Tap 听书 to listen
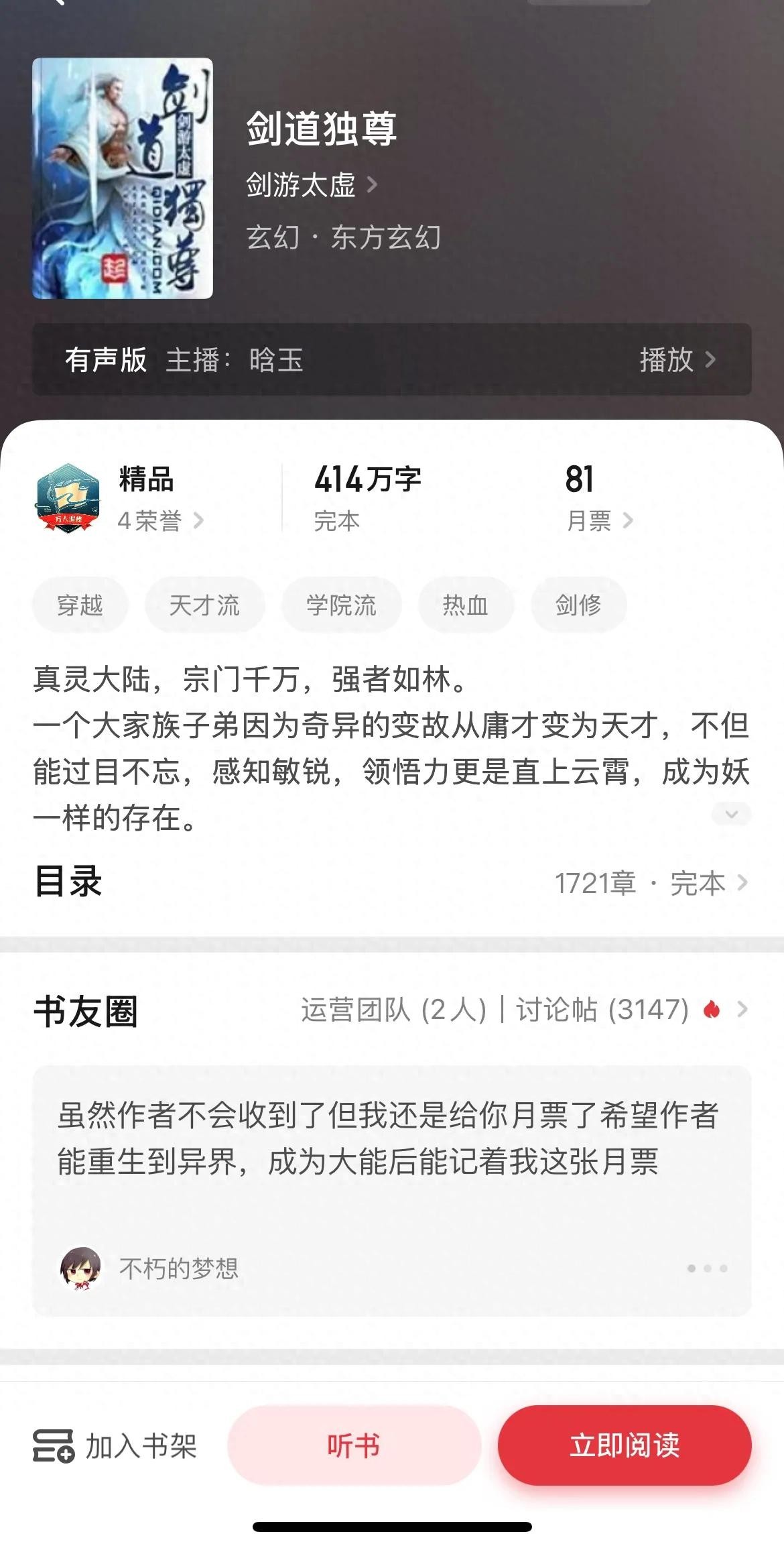Viewport: 784px width, 1548px height. coord(354,1446)
